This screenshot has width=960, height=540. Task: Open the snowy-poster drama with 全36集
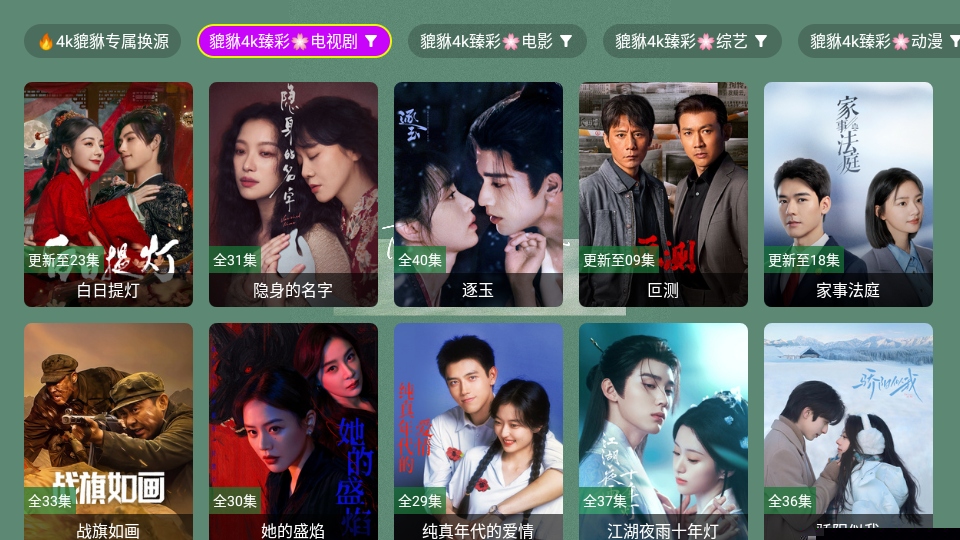848,430
